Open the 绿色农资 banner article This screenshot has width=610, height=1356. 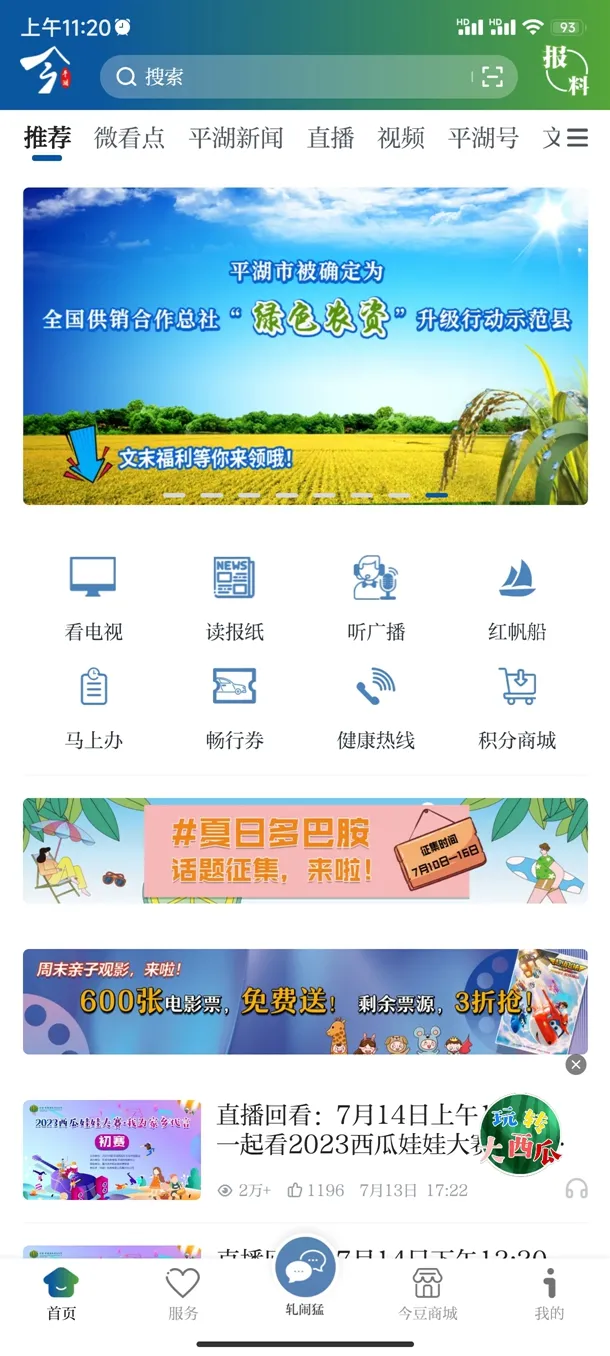click(305, 345)
